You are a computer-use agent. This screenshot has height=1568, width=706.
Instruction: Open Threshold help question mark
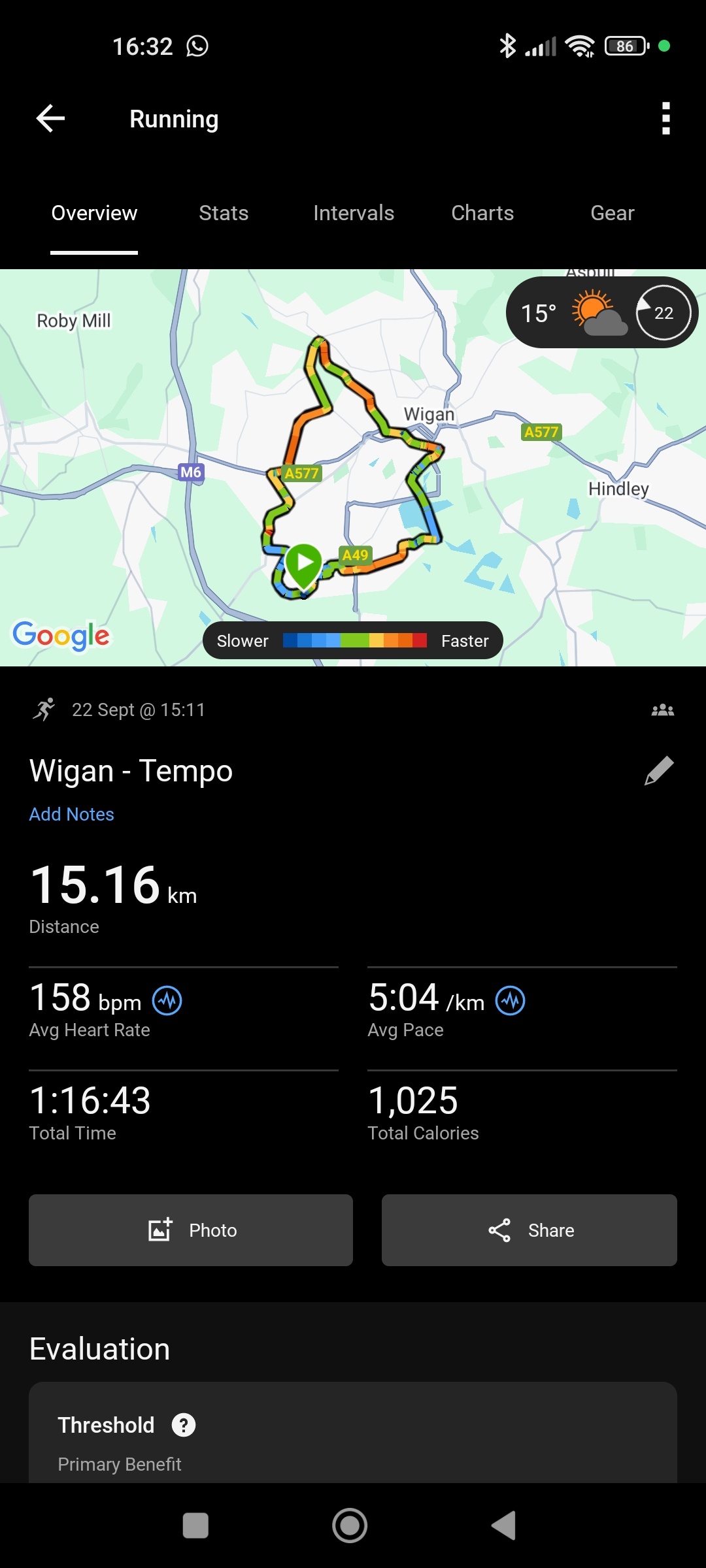click(x=184, y=1425)
